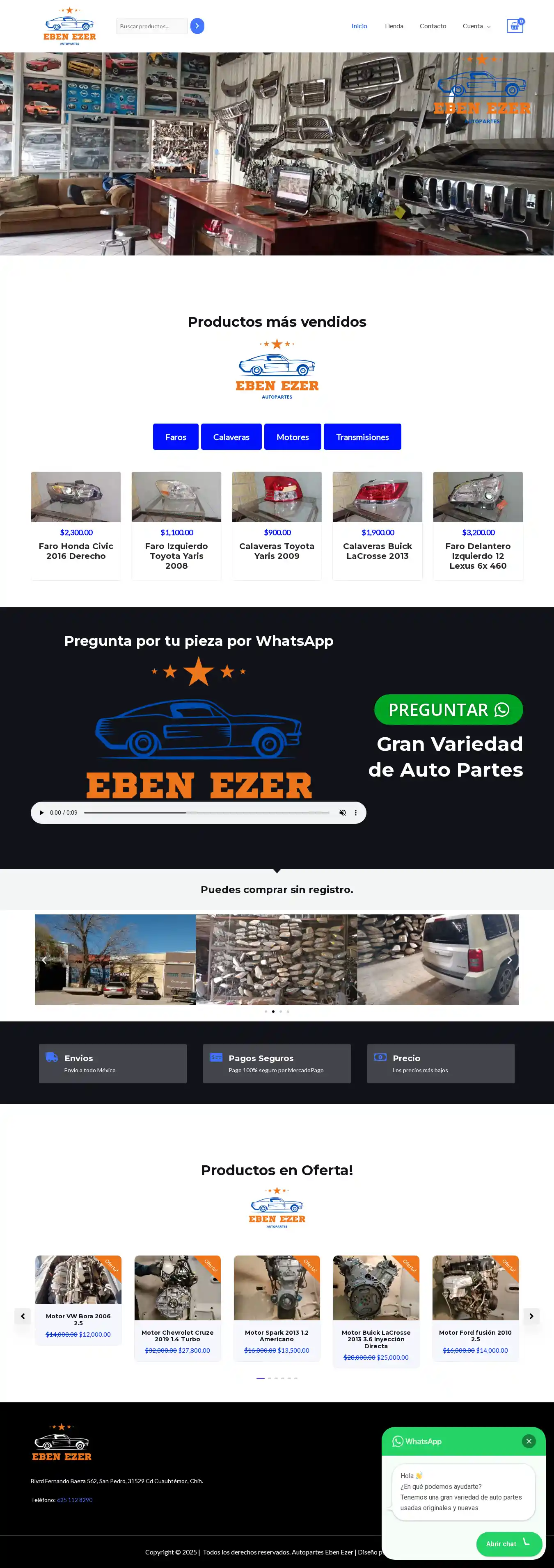Open the shopping cart icon
This screenshot has height=1568, width=554.
[514, 26]
